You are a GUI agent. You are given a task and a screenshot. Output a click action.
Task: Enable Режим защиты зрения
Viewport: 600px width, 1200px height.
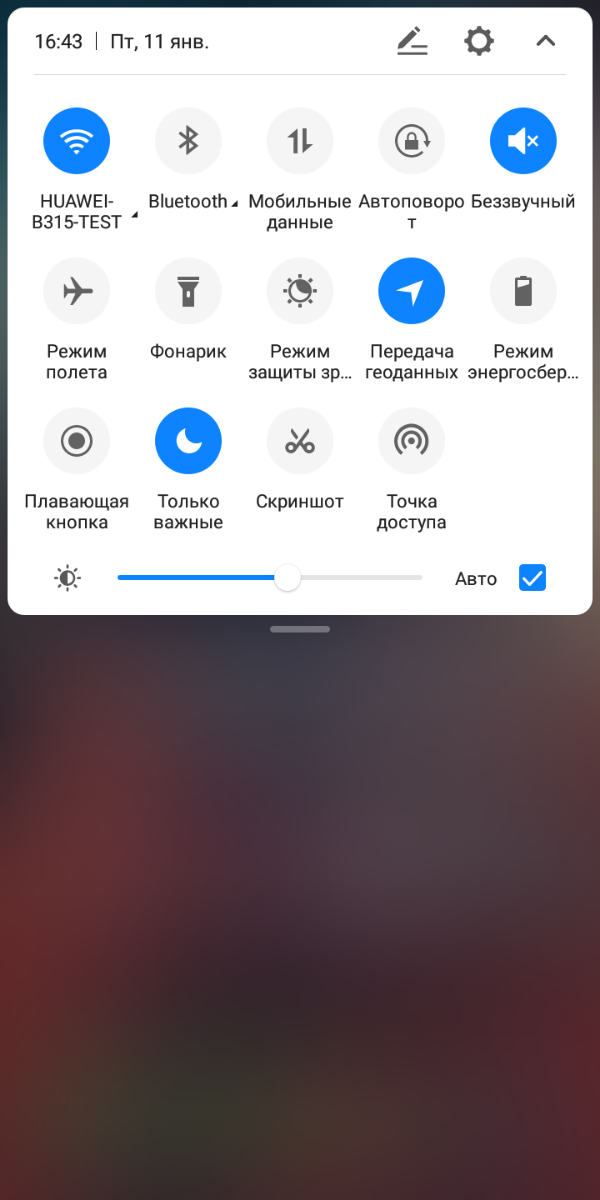point(300,291)
